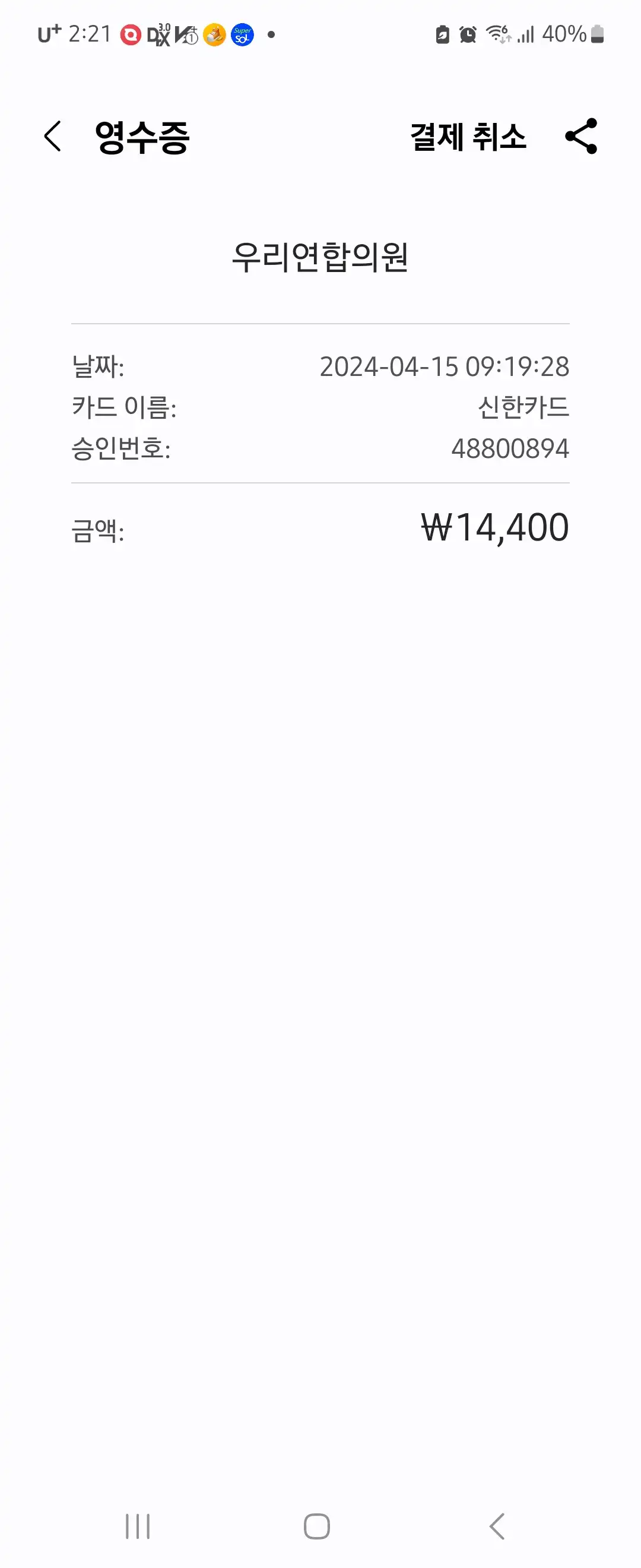Tap the power saving battery icon
Image resolution: width=641 pixels, height=1568 pixels.
[442, 36]
